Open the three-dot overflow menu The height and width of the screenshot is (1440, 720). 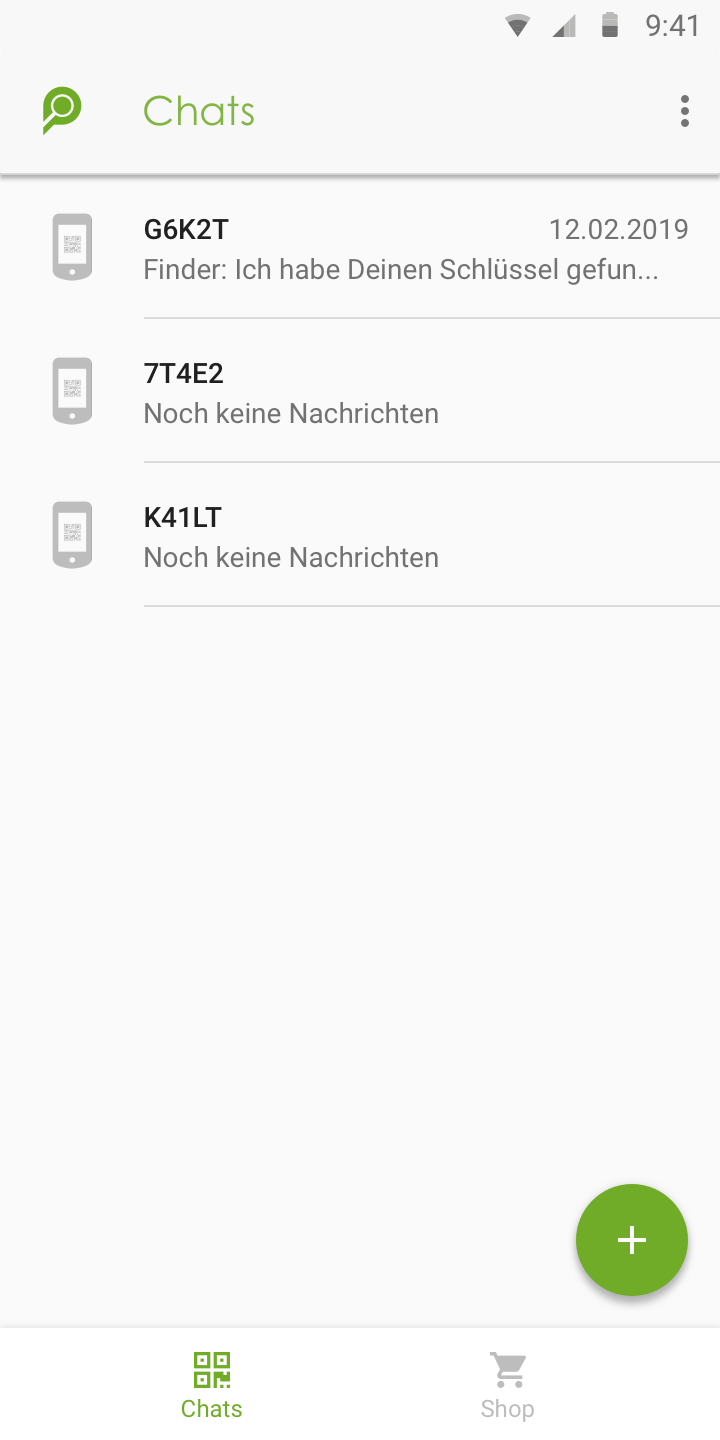pyautogui.click(x=684, y=111)
